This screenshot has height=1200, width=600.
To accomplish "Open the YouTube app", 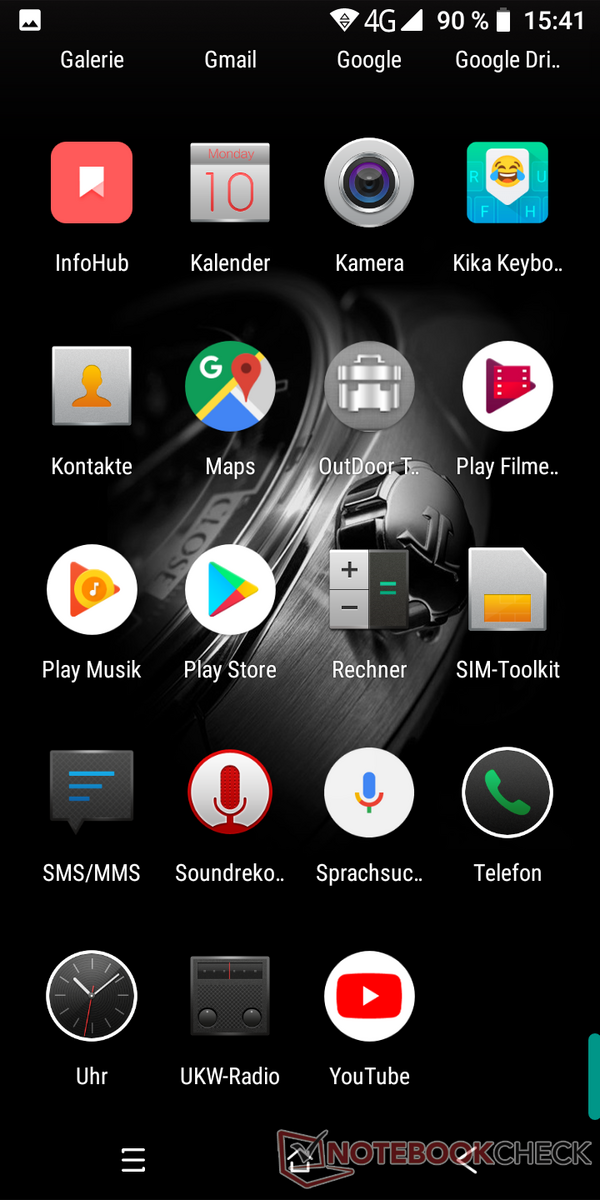I will pos(369,996).
